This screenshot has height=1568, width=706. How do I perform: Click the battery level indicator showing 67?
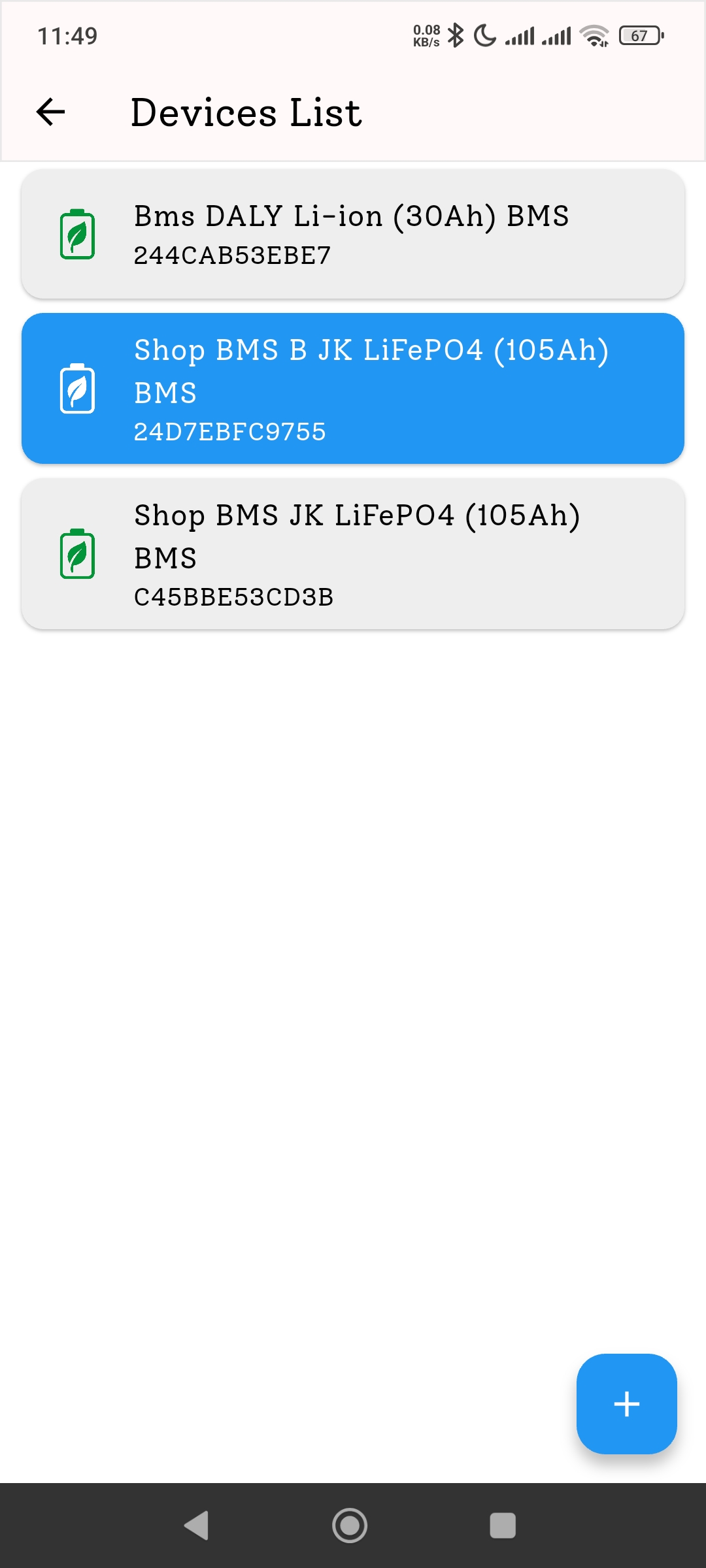coord(637,36)
